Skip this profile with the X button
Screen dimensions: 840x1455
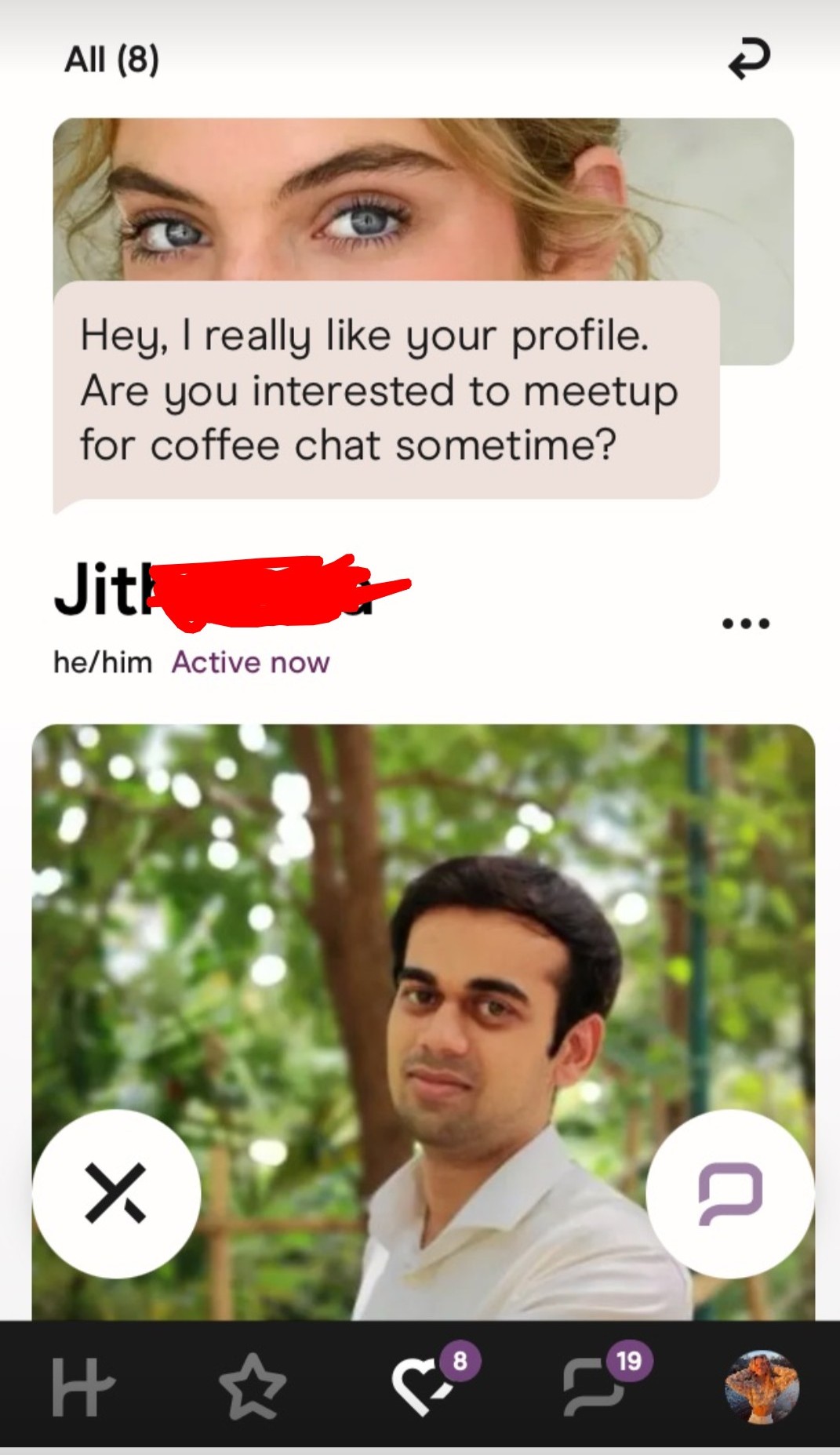[x=116, y=1193]
